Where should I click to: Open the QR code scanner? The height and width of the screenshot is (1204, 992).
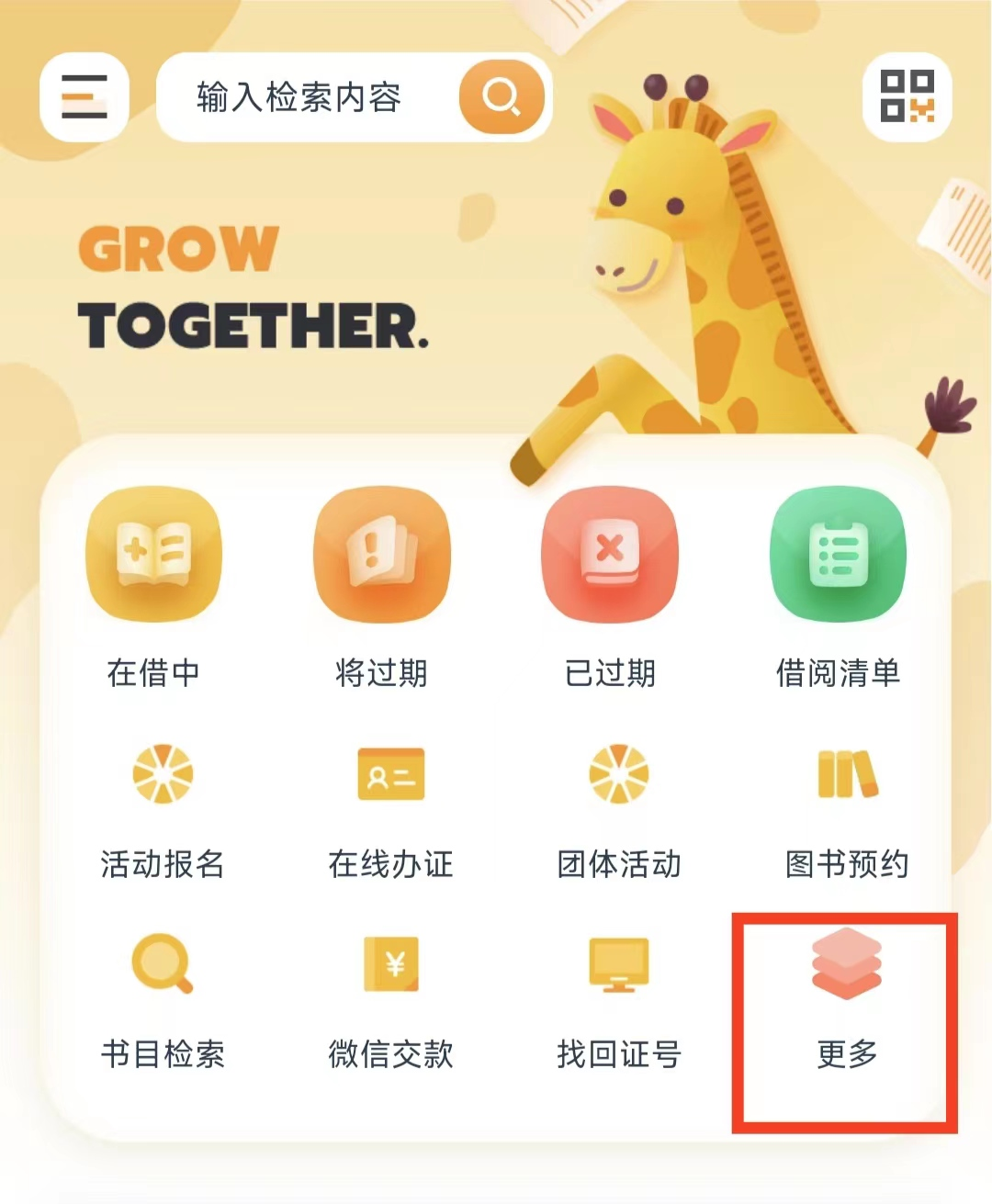(x=907, y=96)
